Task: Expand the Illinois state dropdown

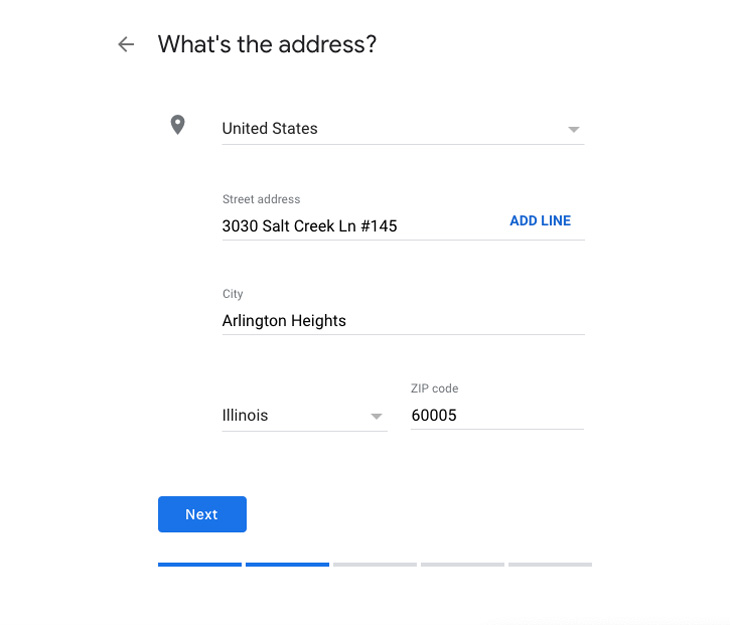Action: pyautogui.click(x=304, y=416)
